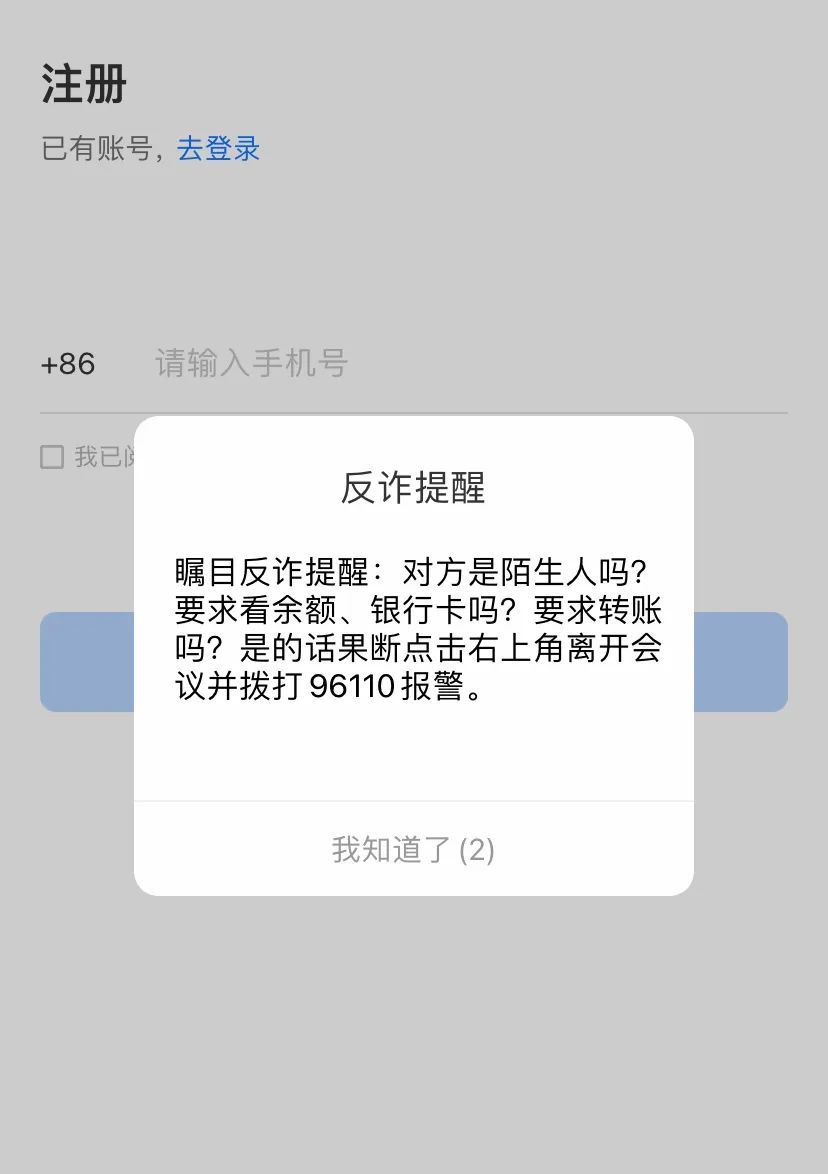Select the +86 country code

(x=68, y=364)
